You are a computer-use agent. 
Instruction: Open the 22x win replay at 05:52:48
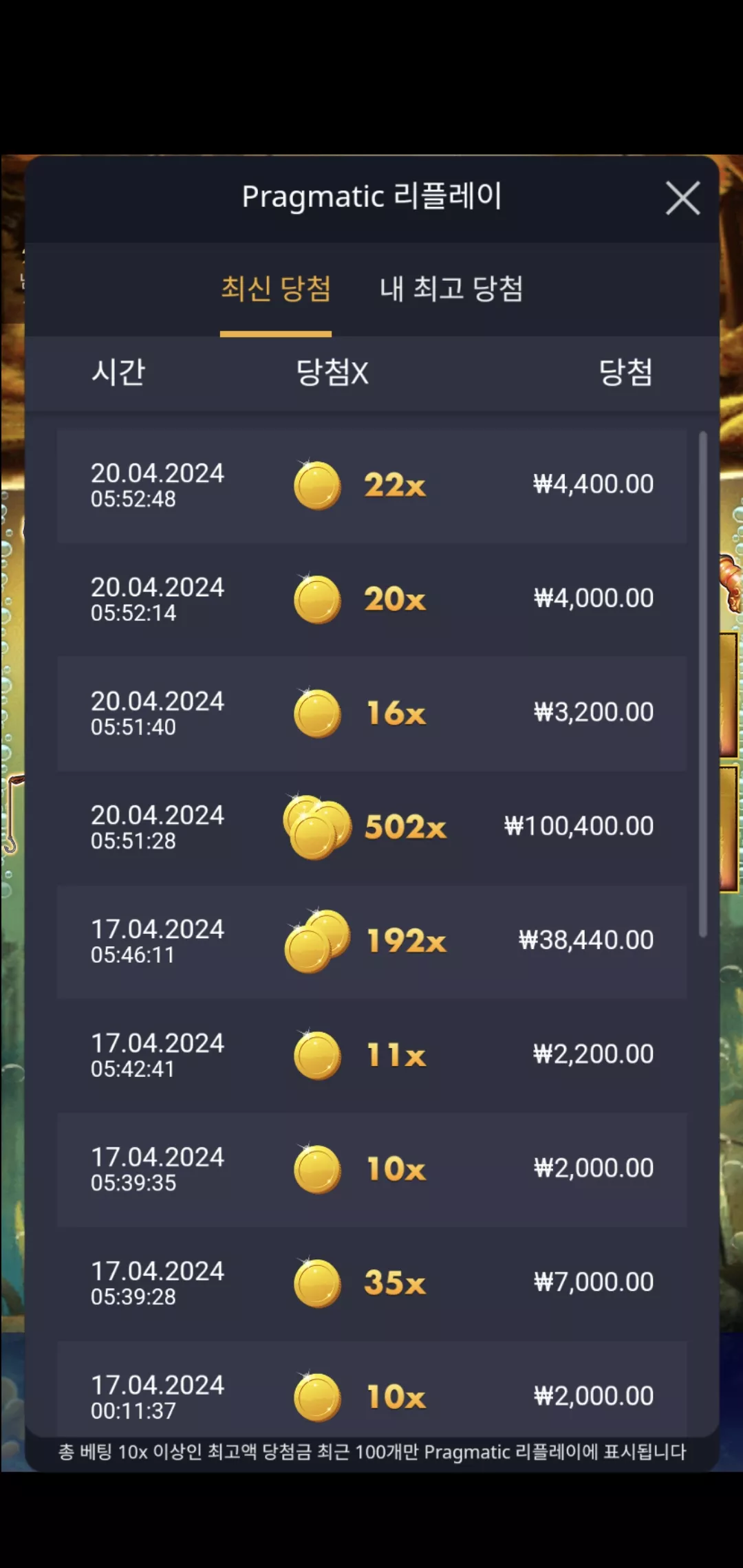pyautogui.click(x=371, y=486)
